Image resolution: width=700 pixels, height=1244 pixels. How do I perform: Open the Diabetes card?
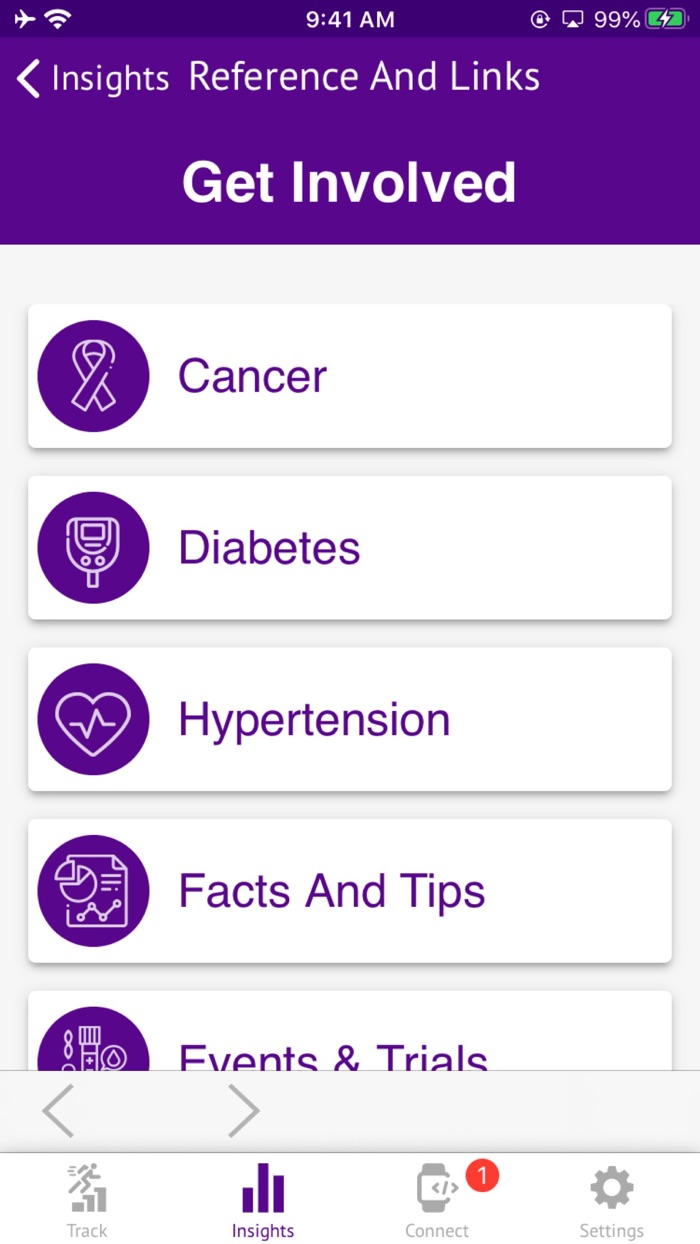[x=350, y=548]
